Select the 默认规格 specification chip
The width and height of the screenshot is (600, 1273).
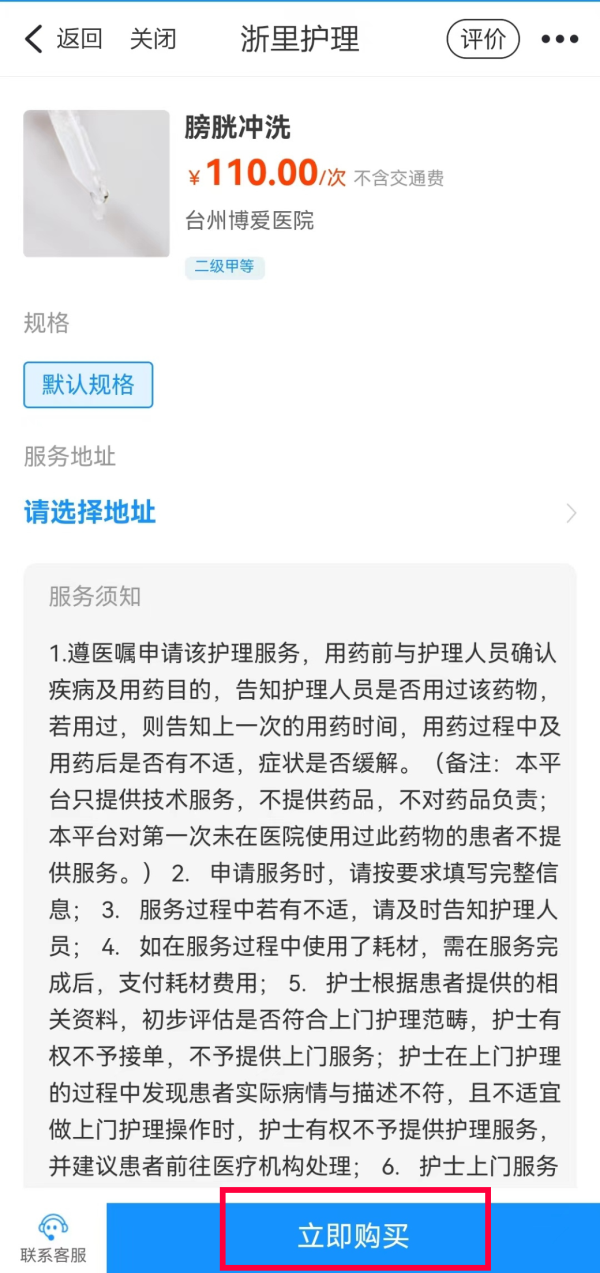point(88,385)
